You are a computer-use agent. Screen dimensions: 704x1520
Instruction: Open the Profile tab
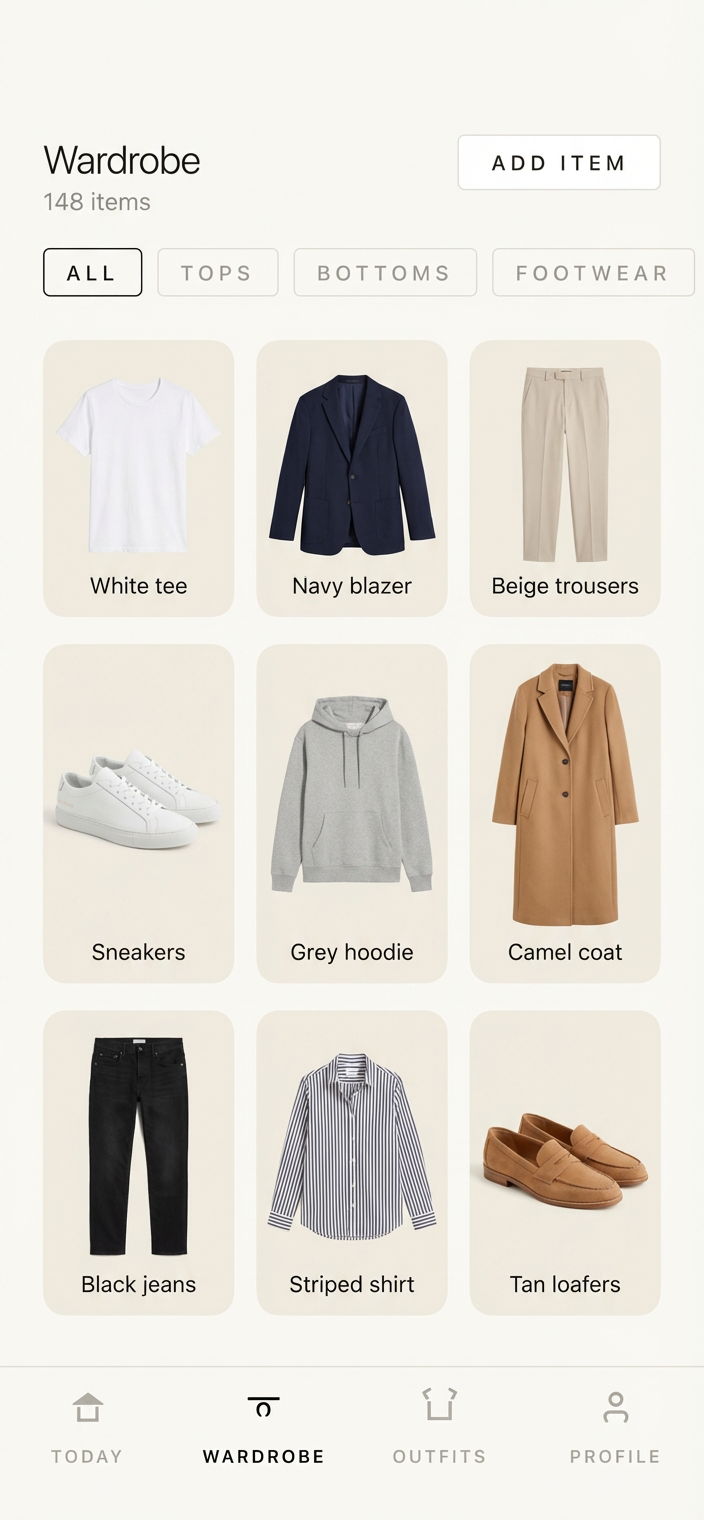coord(615,1428)
